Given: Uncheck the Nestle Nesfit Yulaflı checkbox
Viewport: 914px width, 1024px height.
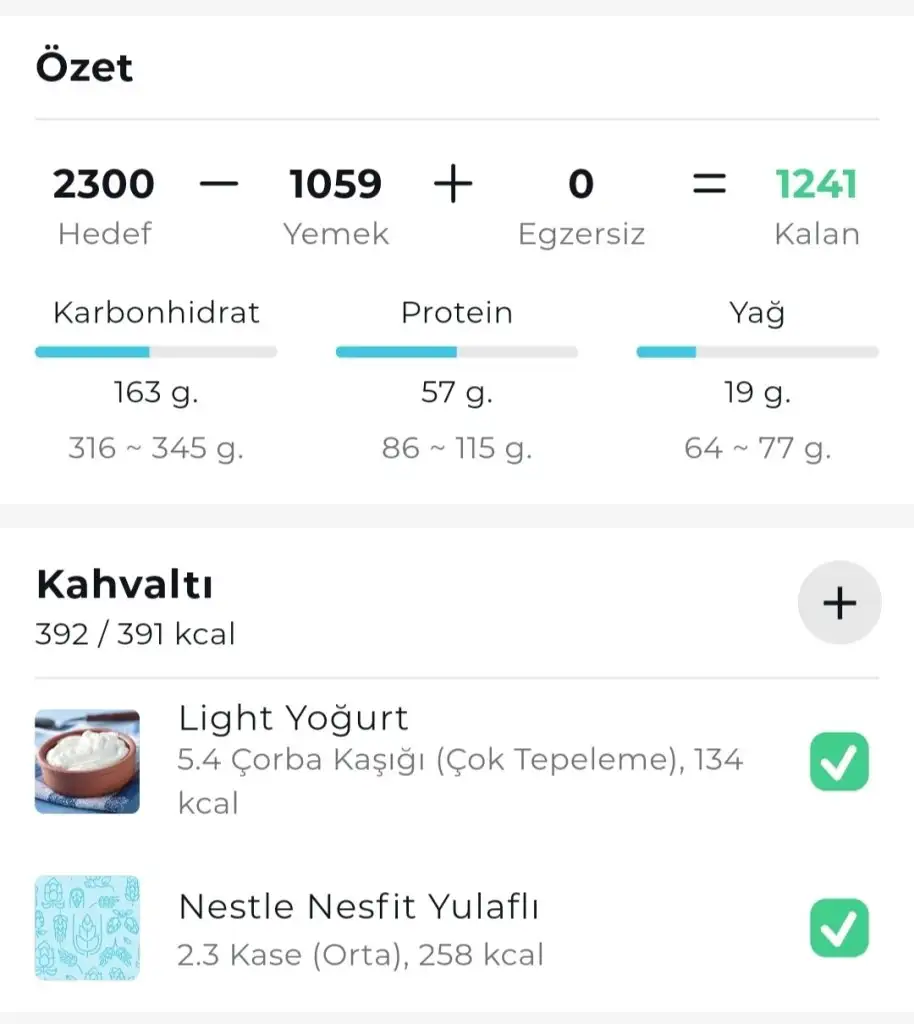Looking at the screenshot, I should [x=839, y=928].
